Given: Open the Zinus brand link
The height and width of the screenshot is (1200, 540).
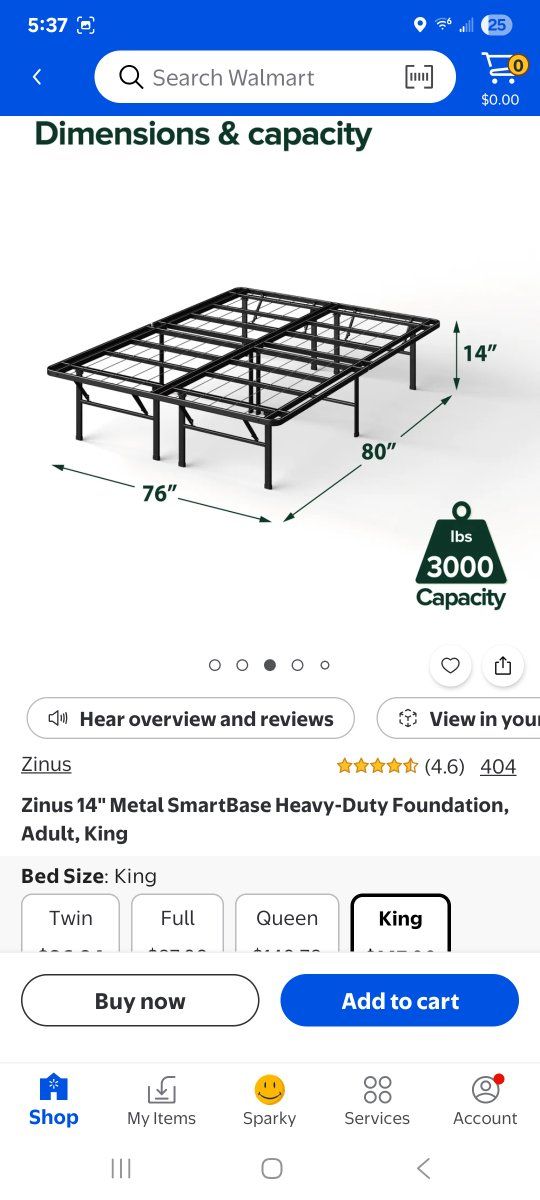Looking at the screenshot, I should tap(46, 765).
